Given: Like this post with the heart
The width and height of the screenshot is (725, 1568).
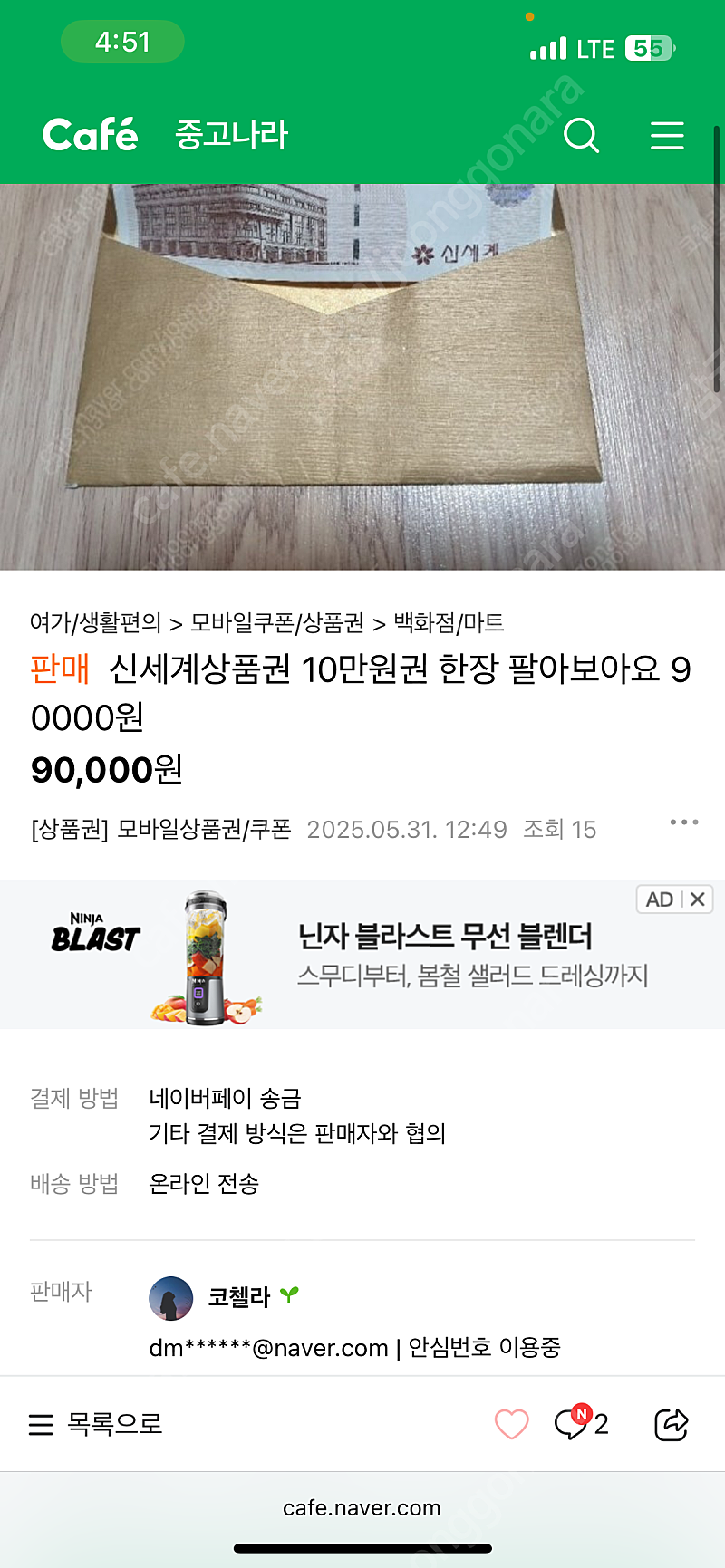Looking at the screenshot, I should click(511, 1424).
